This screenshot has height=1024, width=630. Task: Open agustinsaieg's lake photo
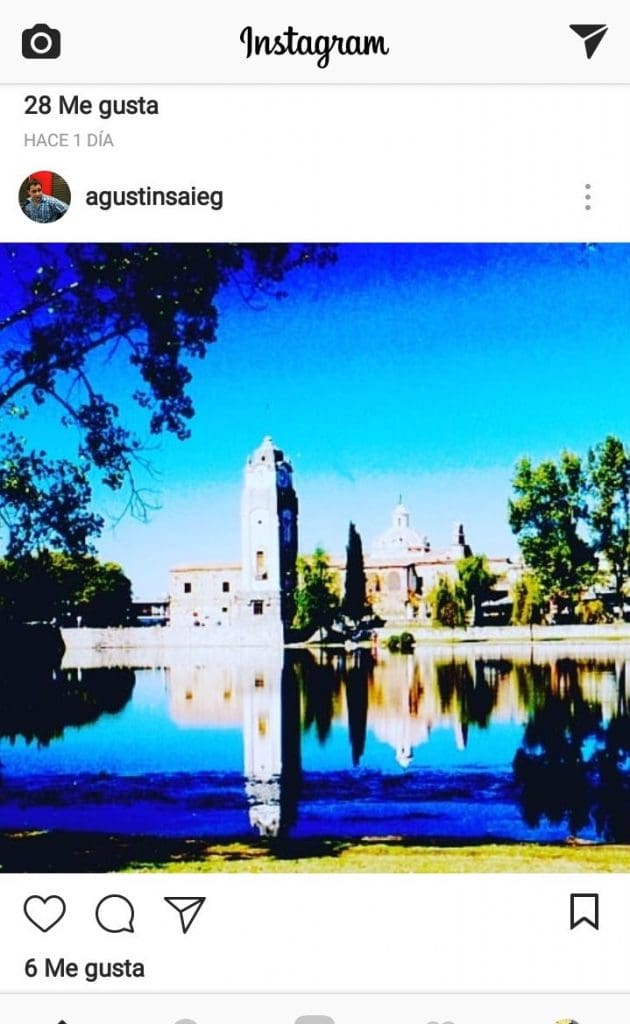tap(315, 557)
